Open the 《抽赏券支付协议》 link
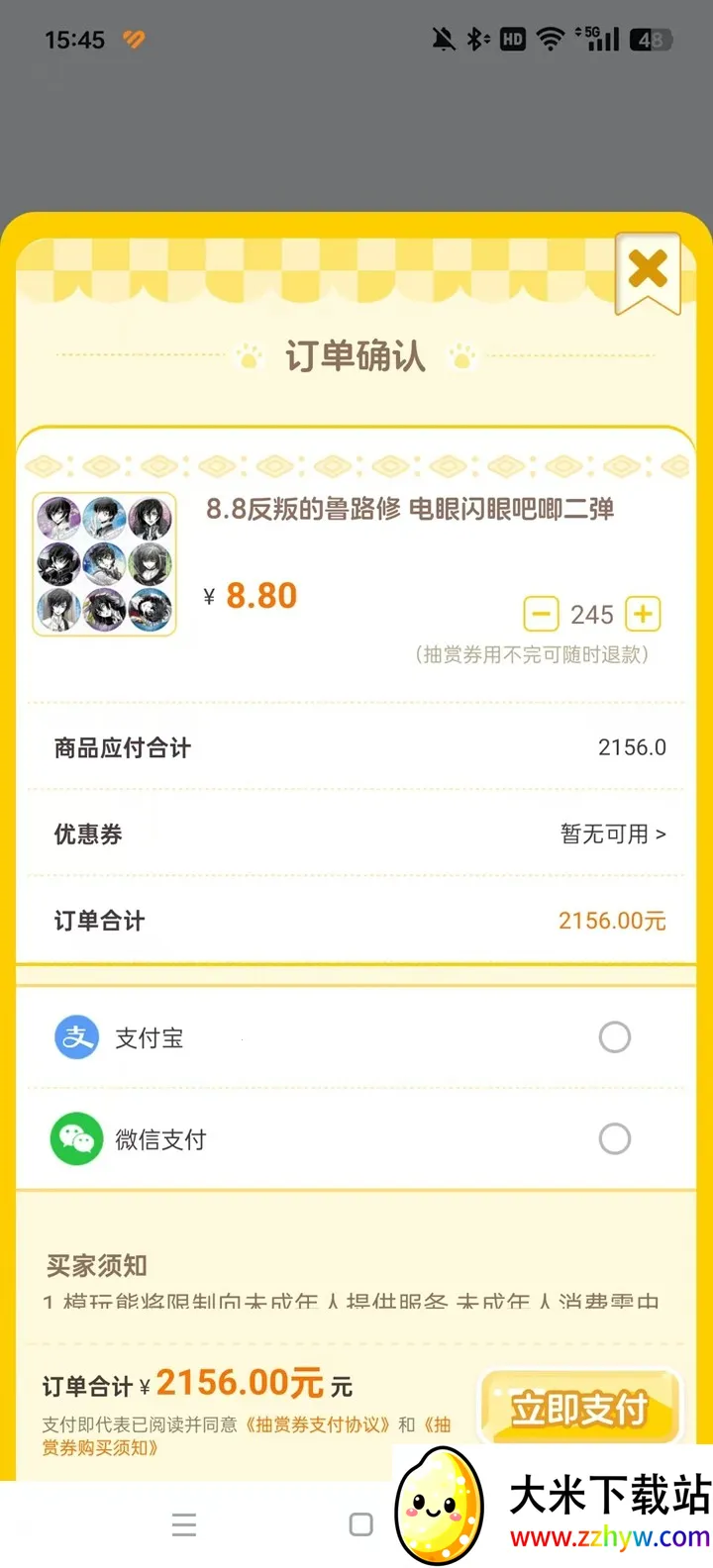 coord(319,1424)
